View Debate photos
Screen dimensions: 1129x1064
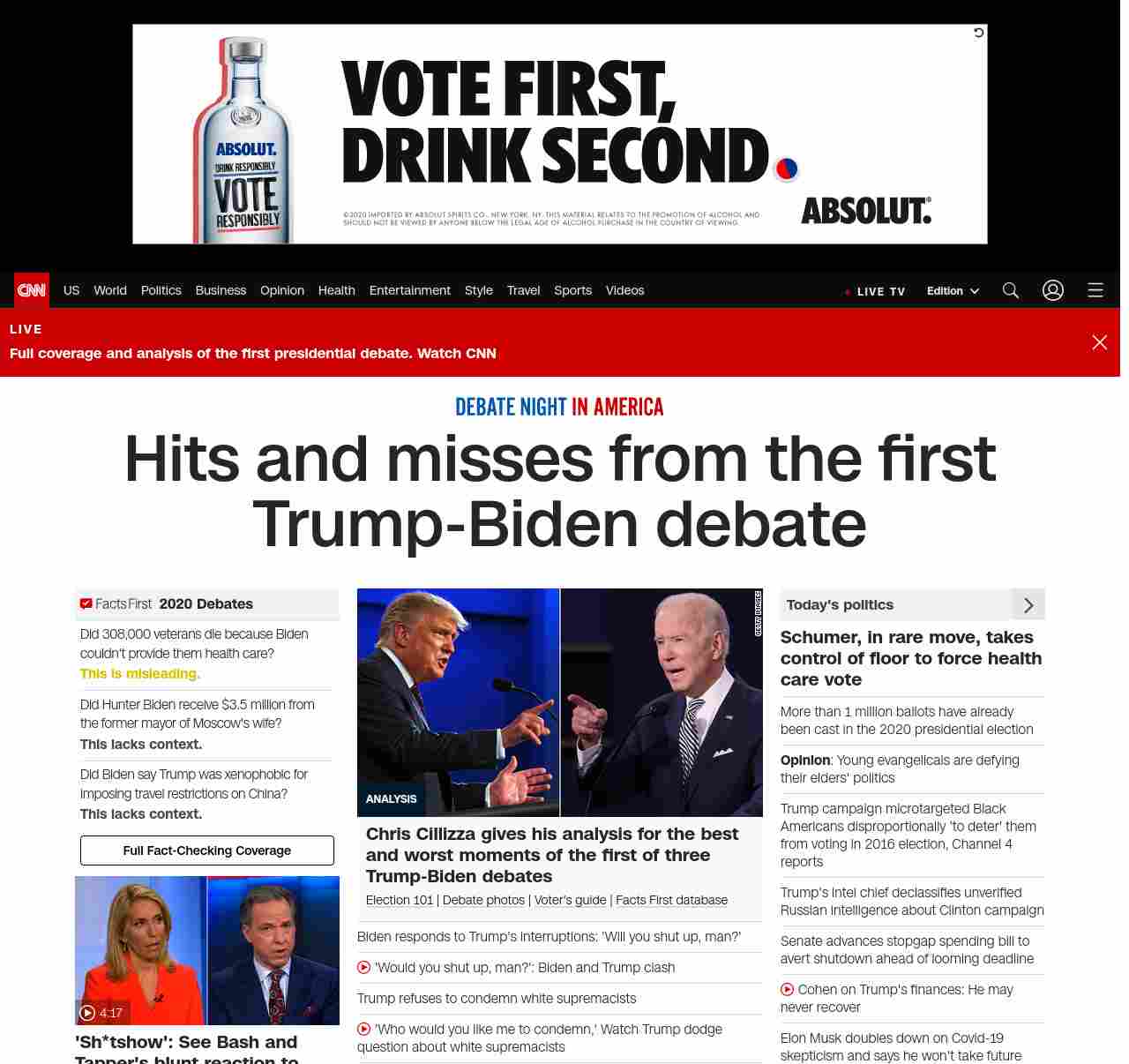(x=483, y=900)
